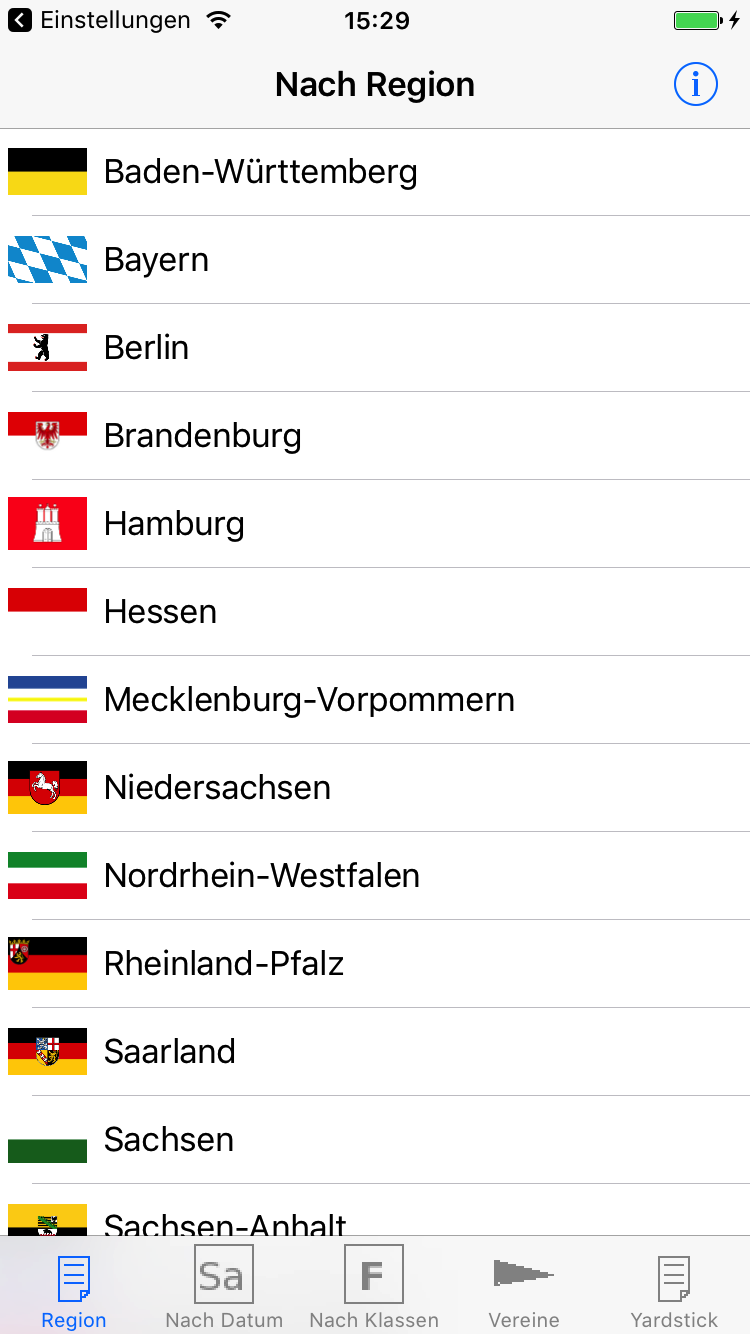This screenshot has width=750, height=1334.
Task: Return to Einstellungen via the back link
Action: pyautogui.click(x=99, y=20)
